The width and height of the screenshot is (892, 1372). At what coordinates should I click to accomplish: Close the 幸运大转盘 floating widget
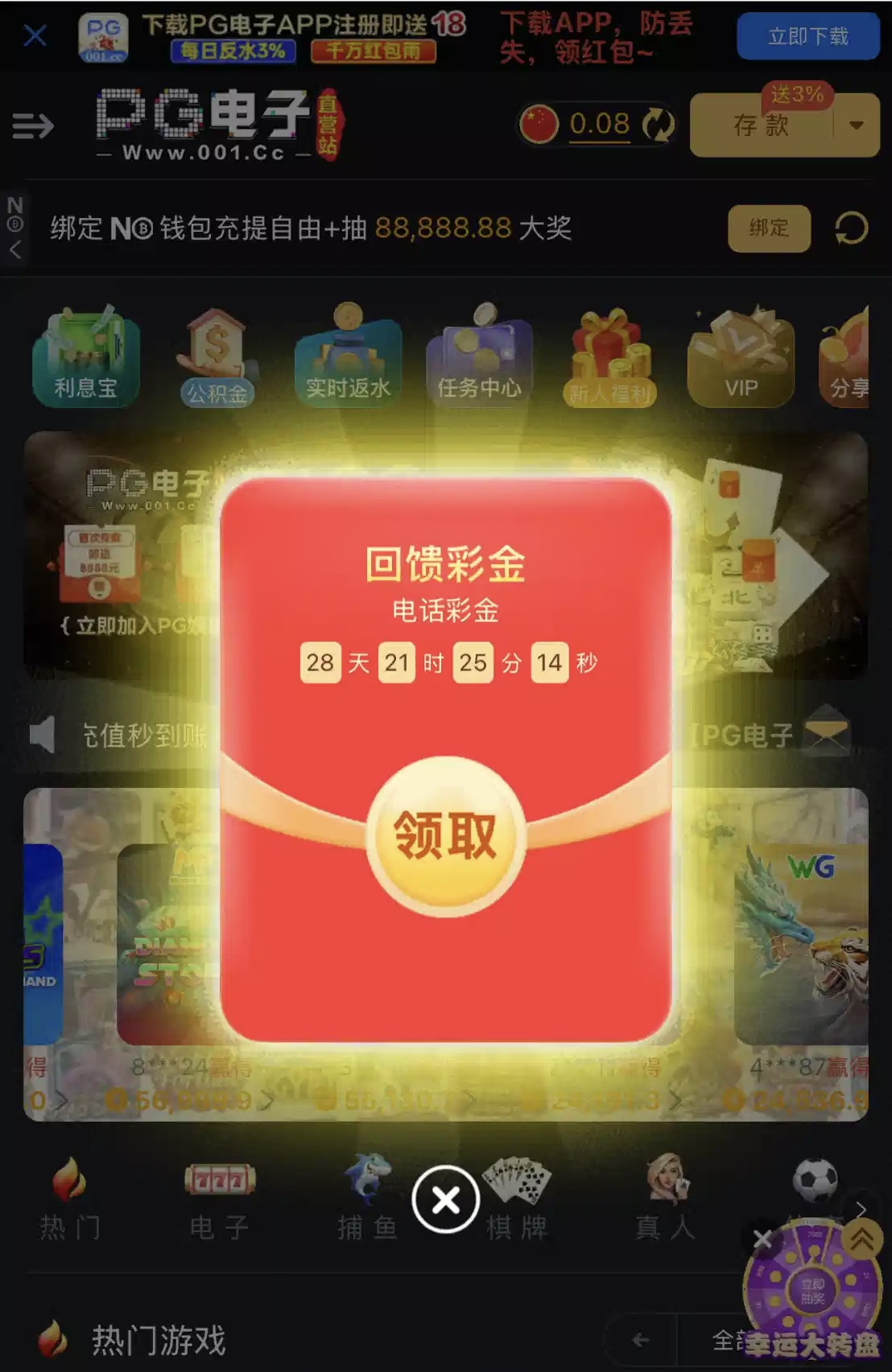tap(762, 1238)
